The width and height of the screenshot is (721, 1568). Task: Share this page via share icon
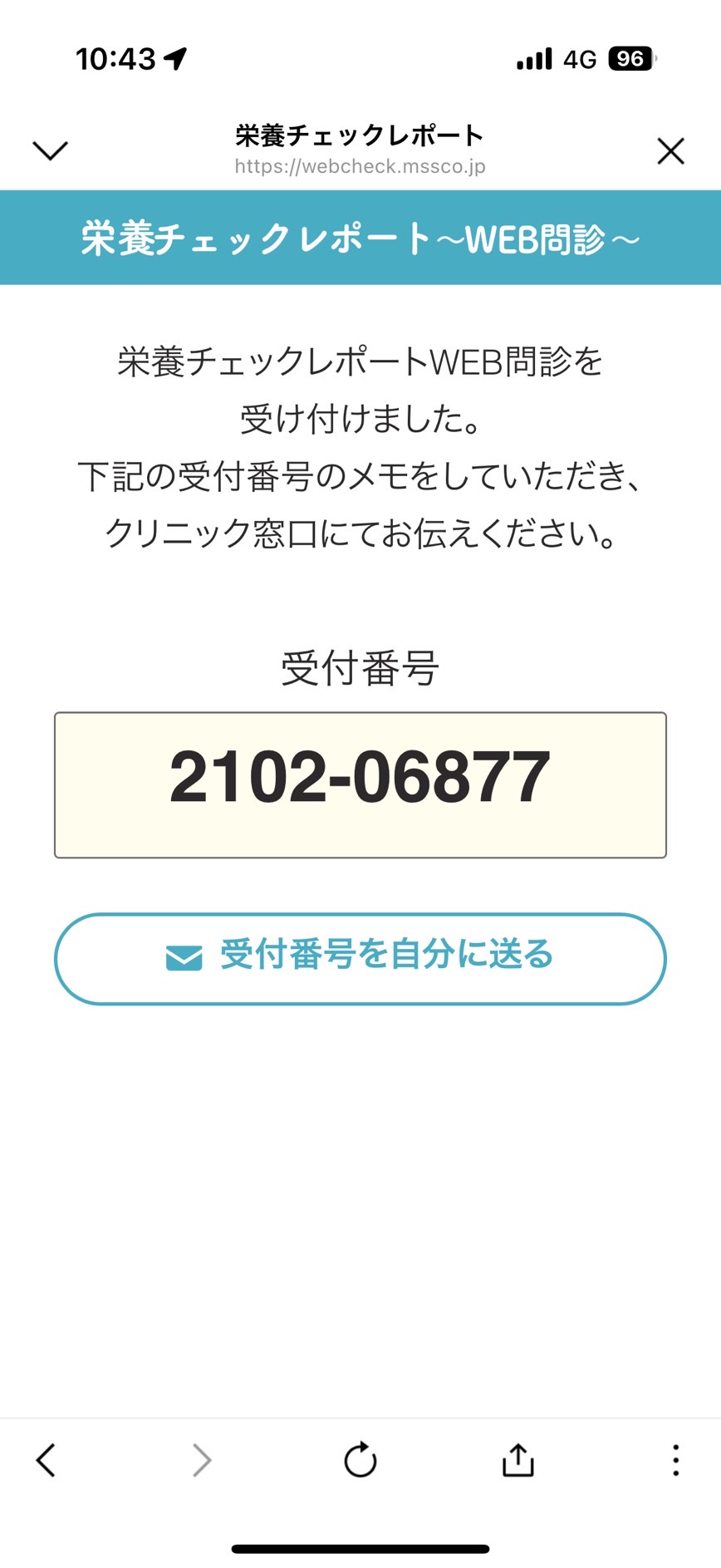tap(517, 1459)
